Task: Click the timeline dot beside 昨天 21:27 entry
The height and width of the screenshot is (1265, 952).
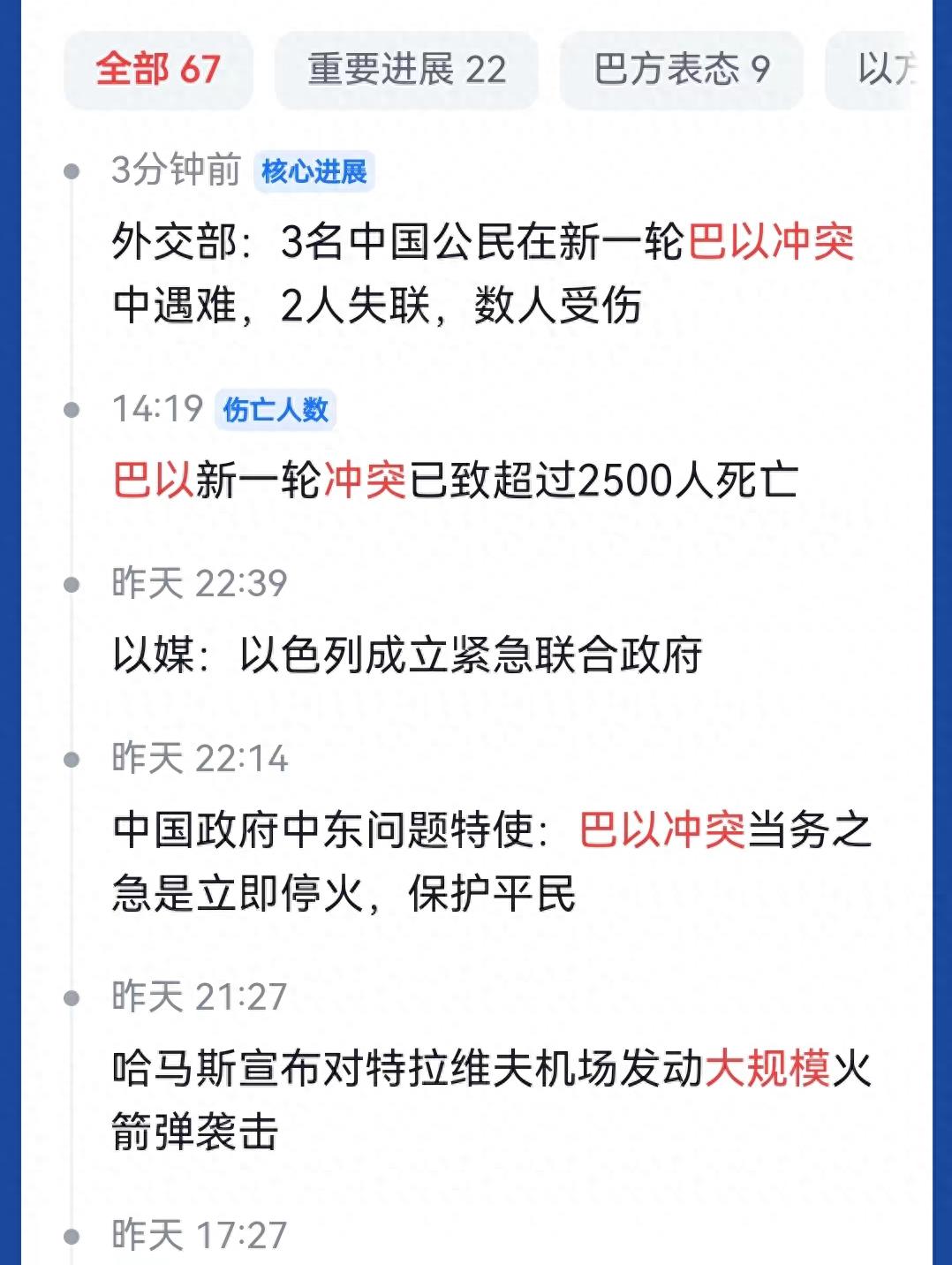Action: click(x=72, y=996)
